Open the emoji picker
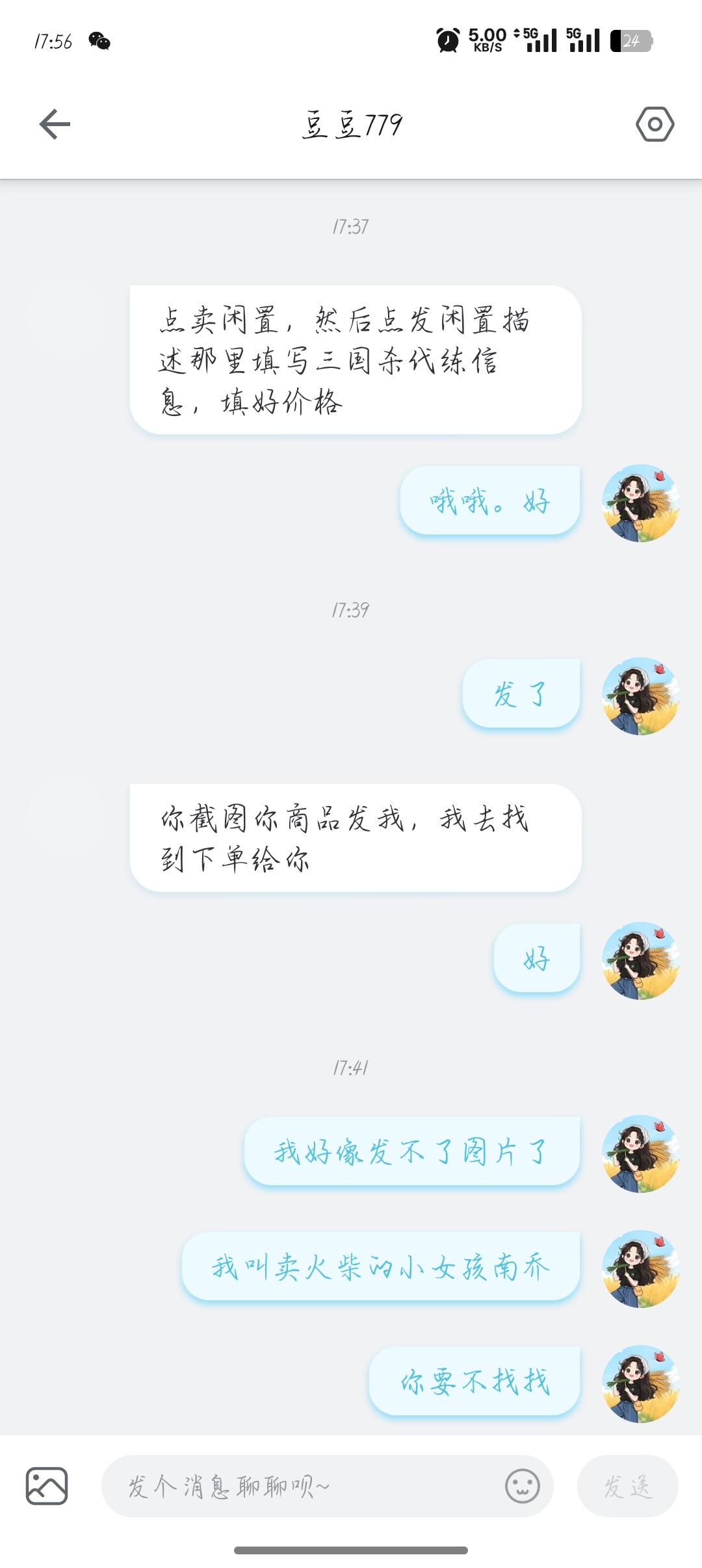Screen dimensions: 702x1568 click(523, 1486)
